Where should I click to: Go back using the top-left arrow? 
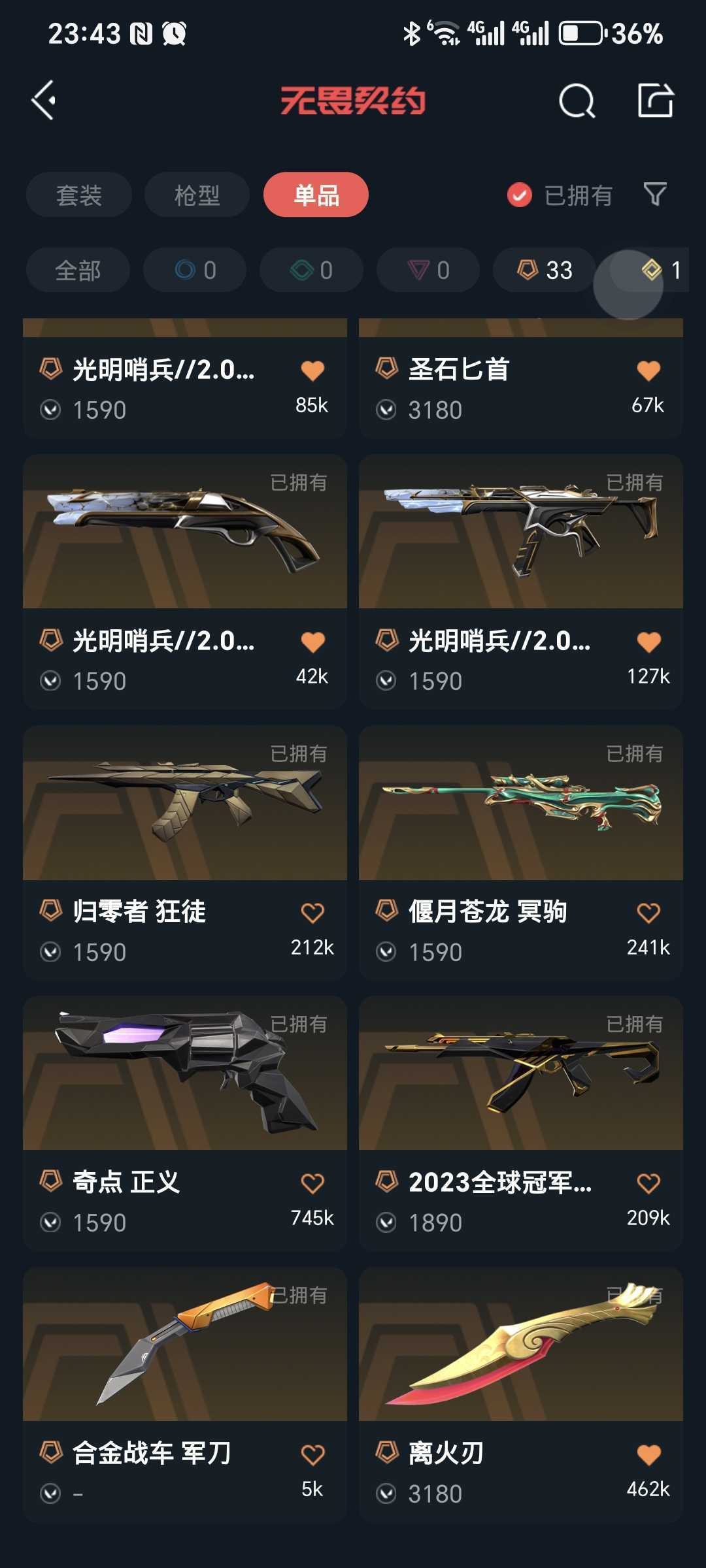(44, 101)
